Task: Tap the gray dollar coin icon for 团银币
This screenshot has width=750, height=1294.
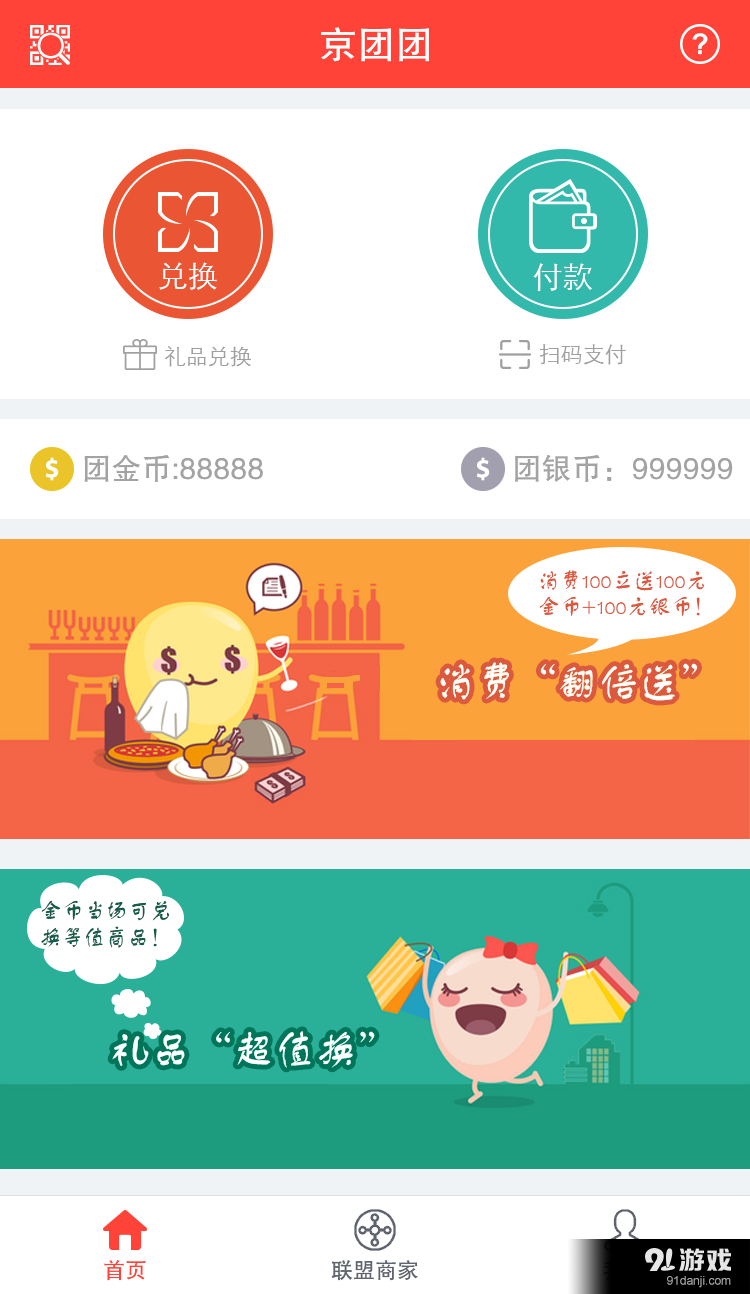Action: [x=481, y=469]
